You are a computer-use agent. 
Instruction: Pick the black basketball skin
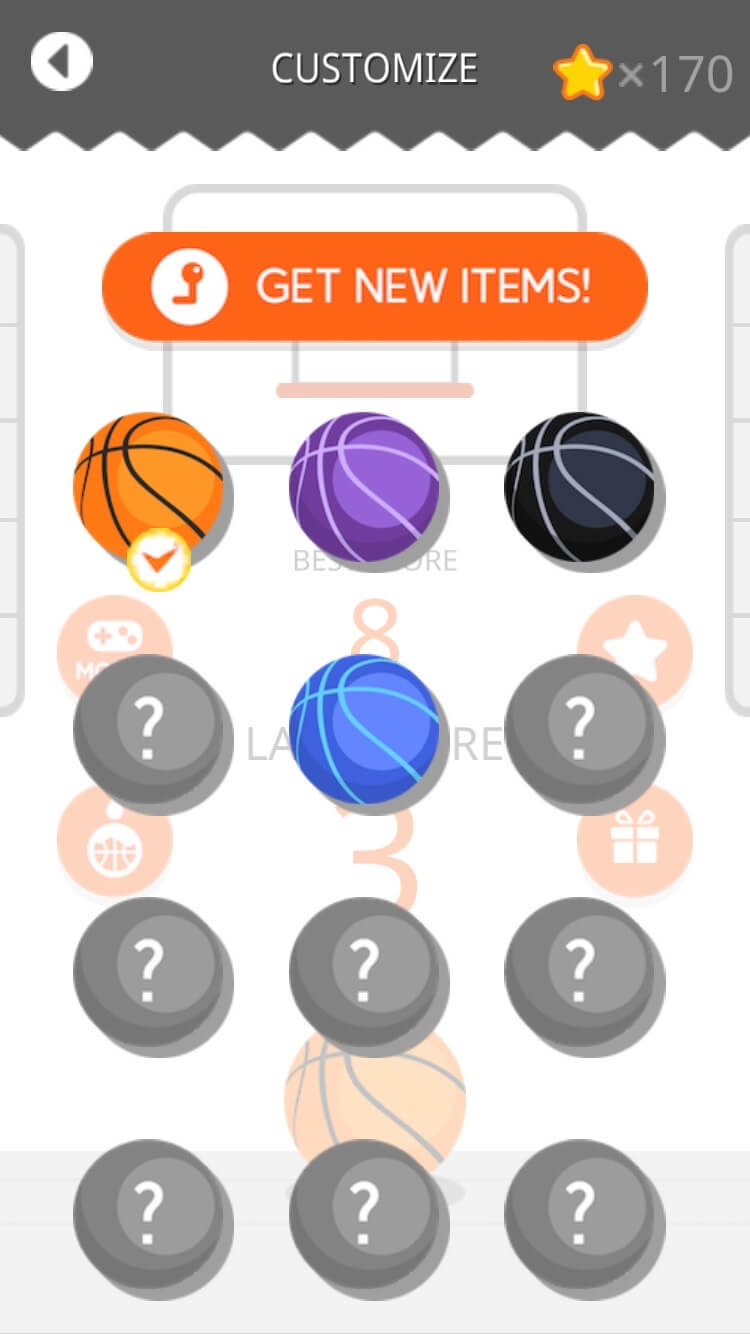580,487
